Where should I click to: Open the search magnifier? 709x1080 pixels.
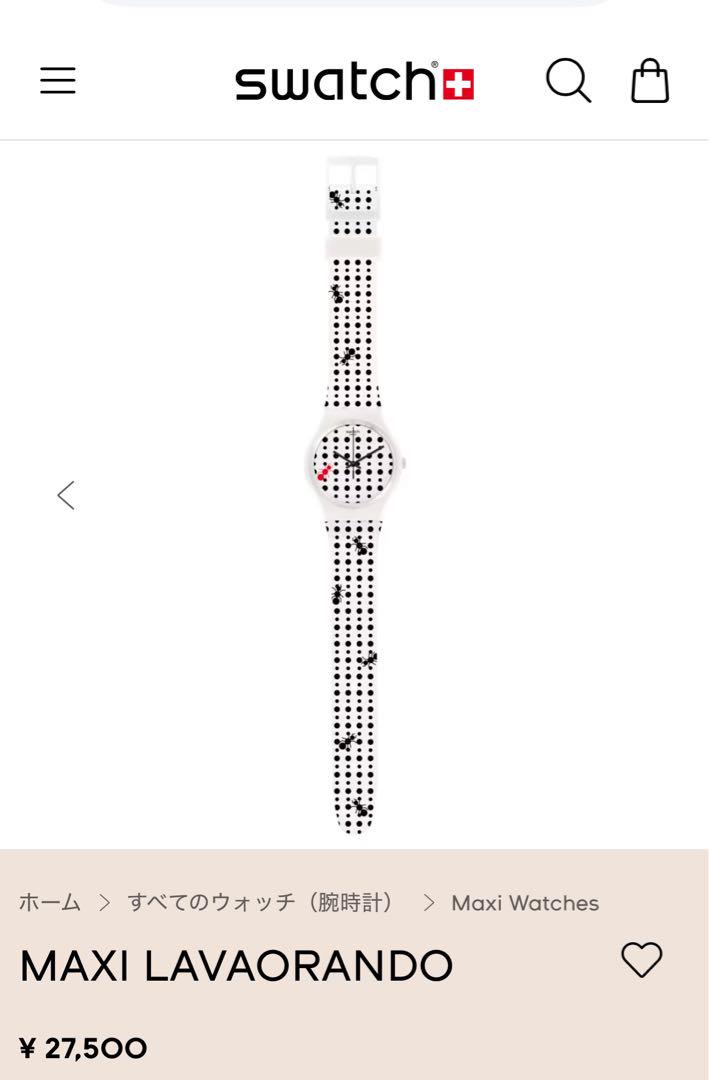tap(568, 80)
